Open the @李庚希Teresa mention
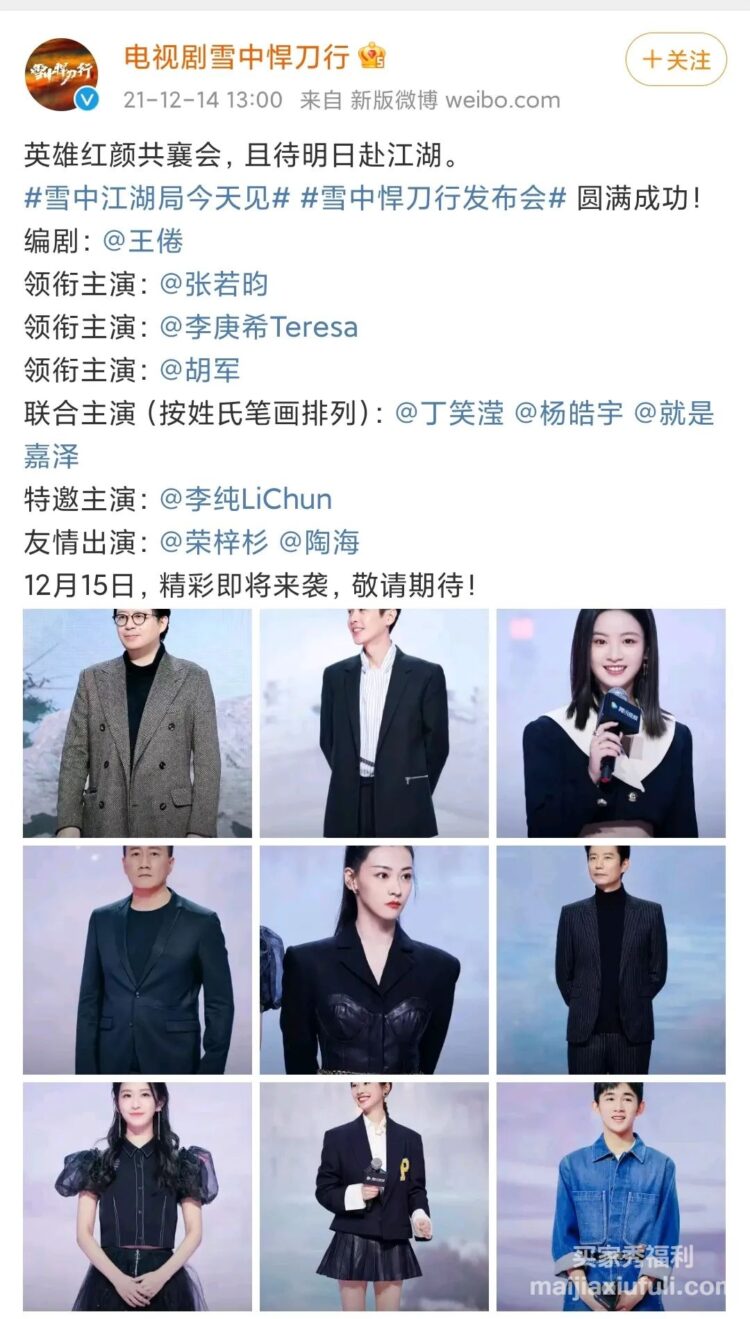Image resolution: width=750 pixels, height=1319 pixels. [x=258, y=327]
